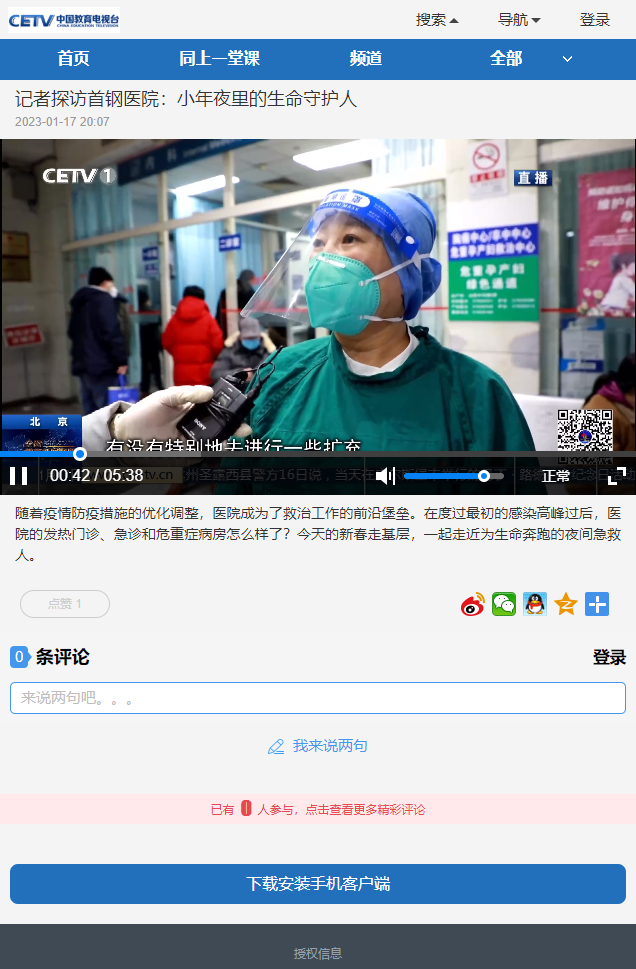Share via WeChat icon
This screenshot has height=969, width=636.
(503, 604)
